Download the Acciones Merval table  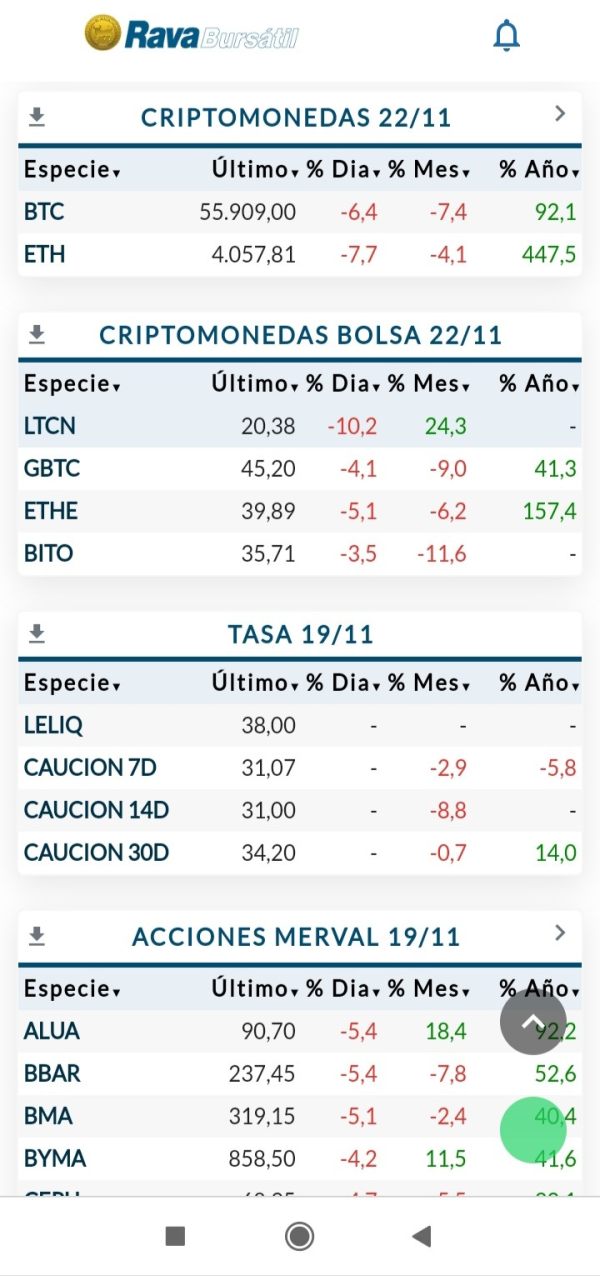pyautogui.click(x=37, y=937)
